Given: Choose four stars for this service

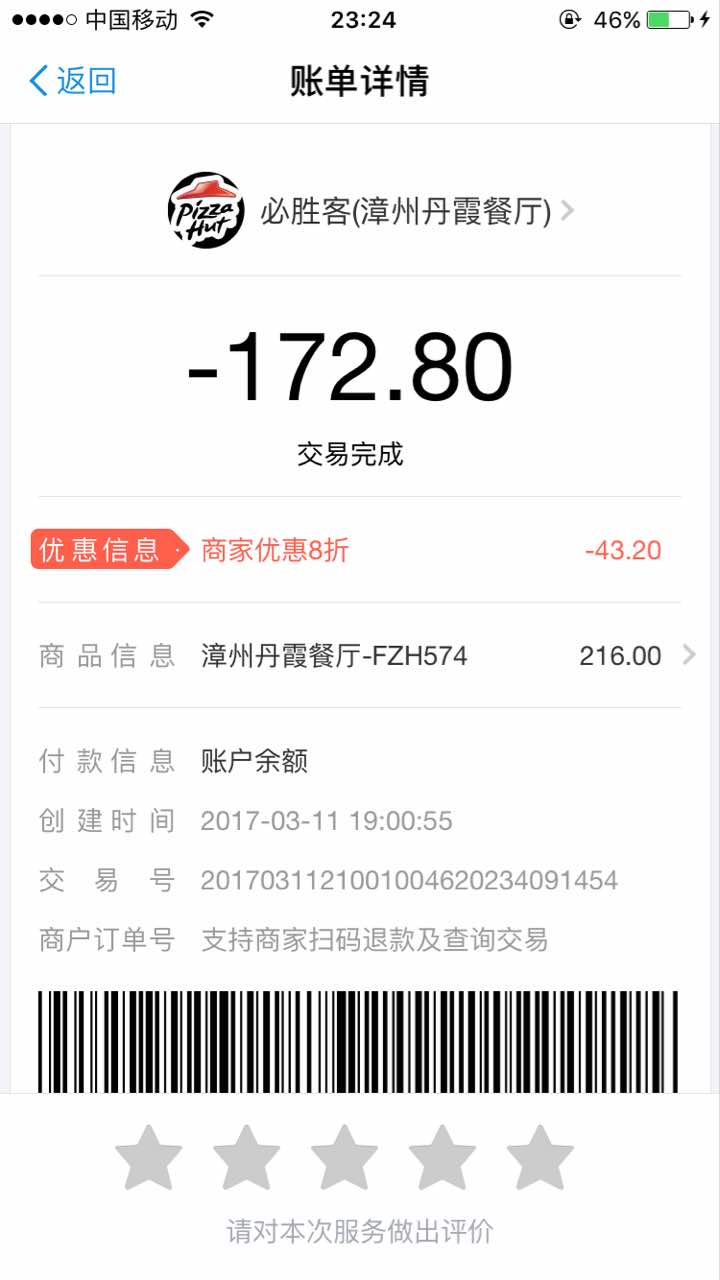Looking at the screenshot, I should coord(442,1158).
